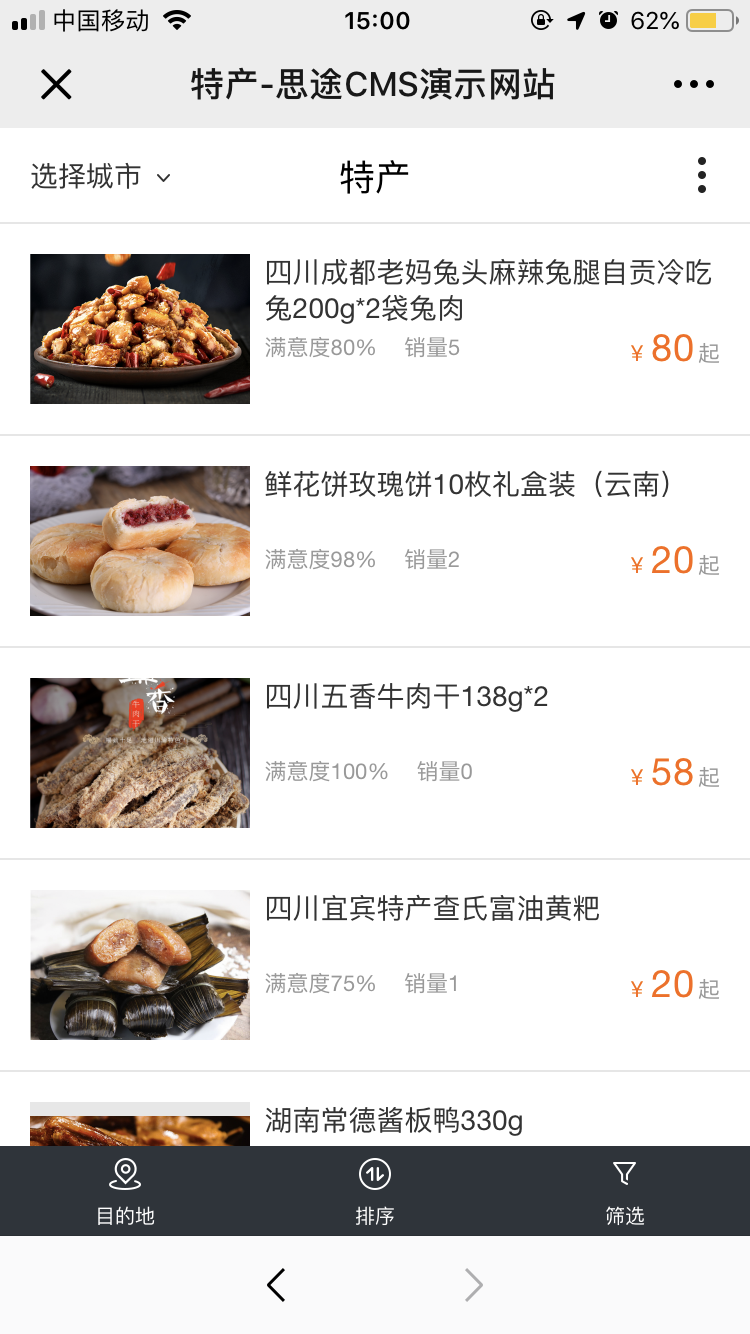Open the vertical overflow menu beside 特产
This screenshot has width=750, height=1334.
tap(702, 176)
